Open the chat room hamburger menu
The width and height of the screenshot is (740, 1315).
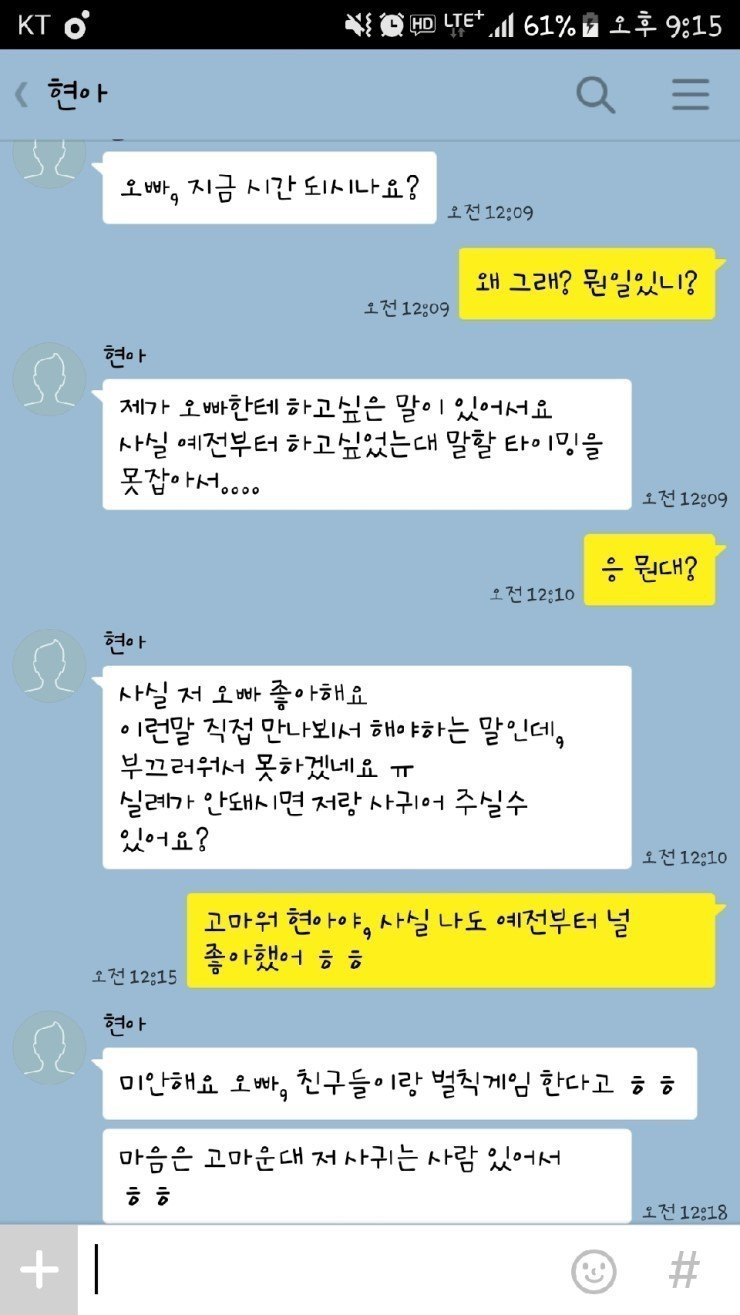(x=690, y=95)
